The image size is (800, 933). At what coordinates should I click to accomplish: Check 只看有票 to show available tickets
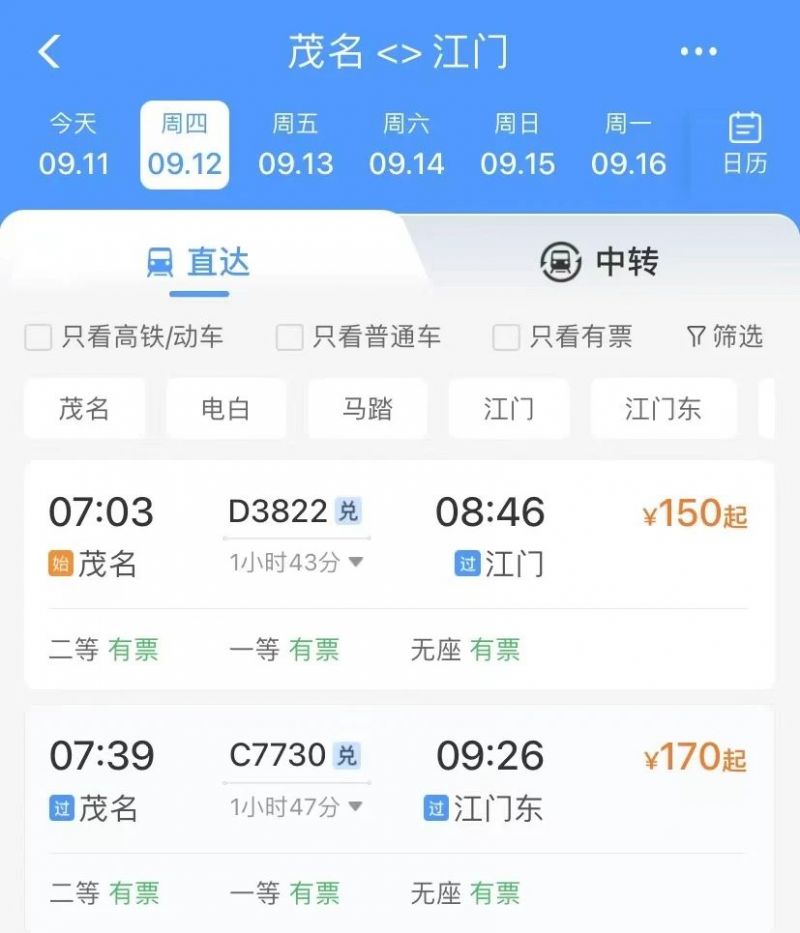(506, 338)
